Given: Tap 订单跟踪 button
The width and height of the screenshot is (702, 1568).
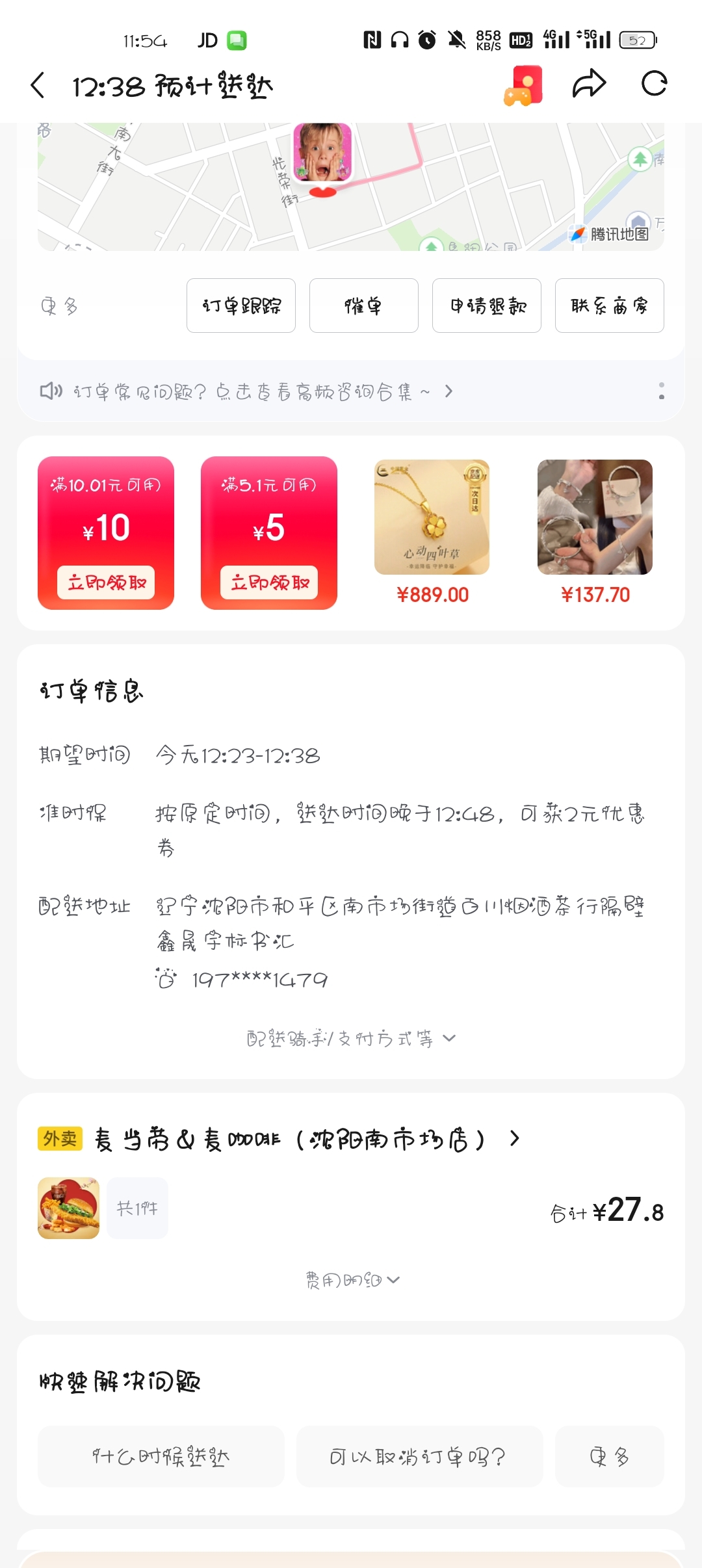Looking at the screenshot, I should pyautogui.click(x=241, y=306).
